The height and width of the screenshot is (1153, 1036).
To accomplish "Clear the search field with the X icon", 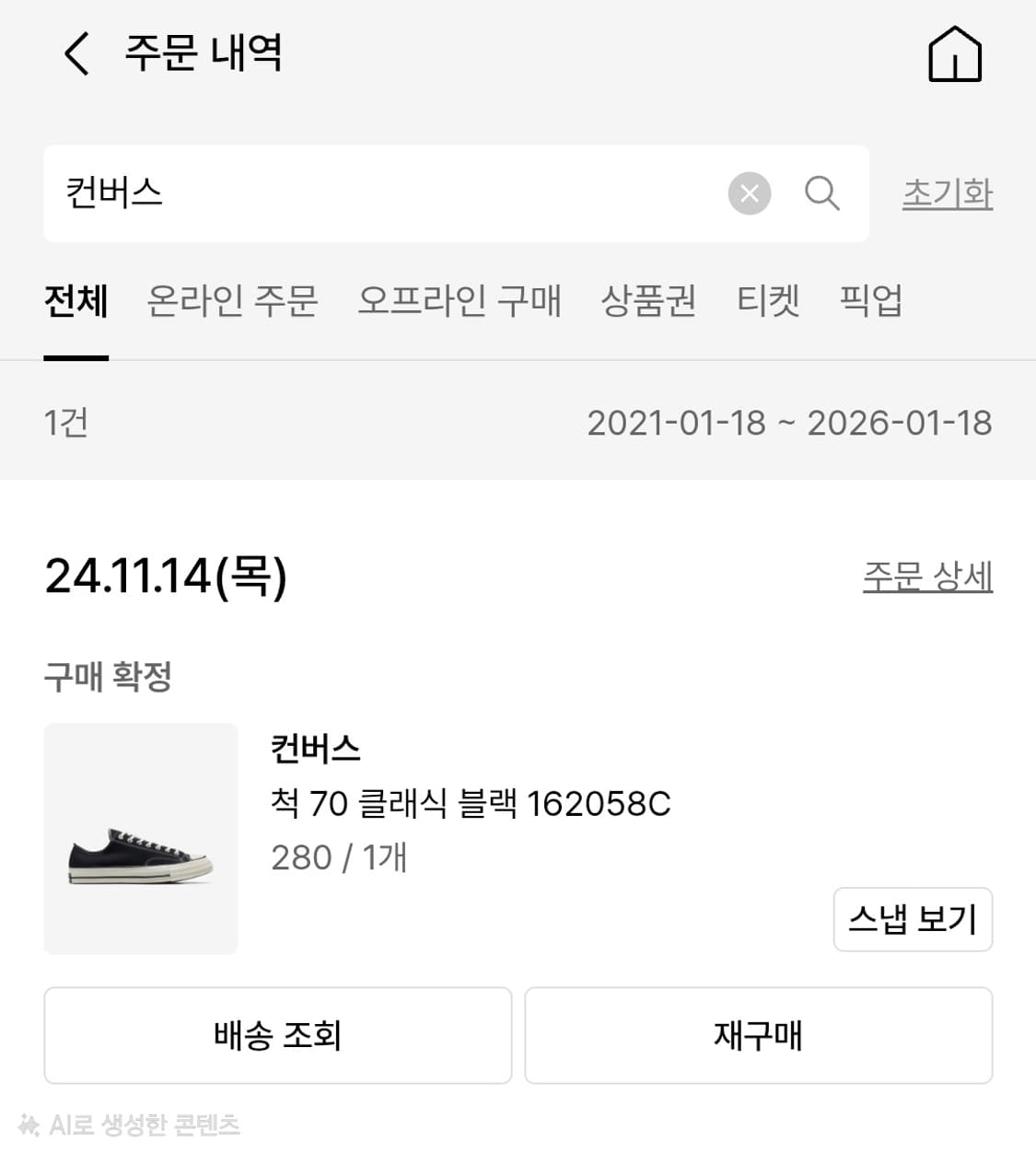I will point(750,193).
